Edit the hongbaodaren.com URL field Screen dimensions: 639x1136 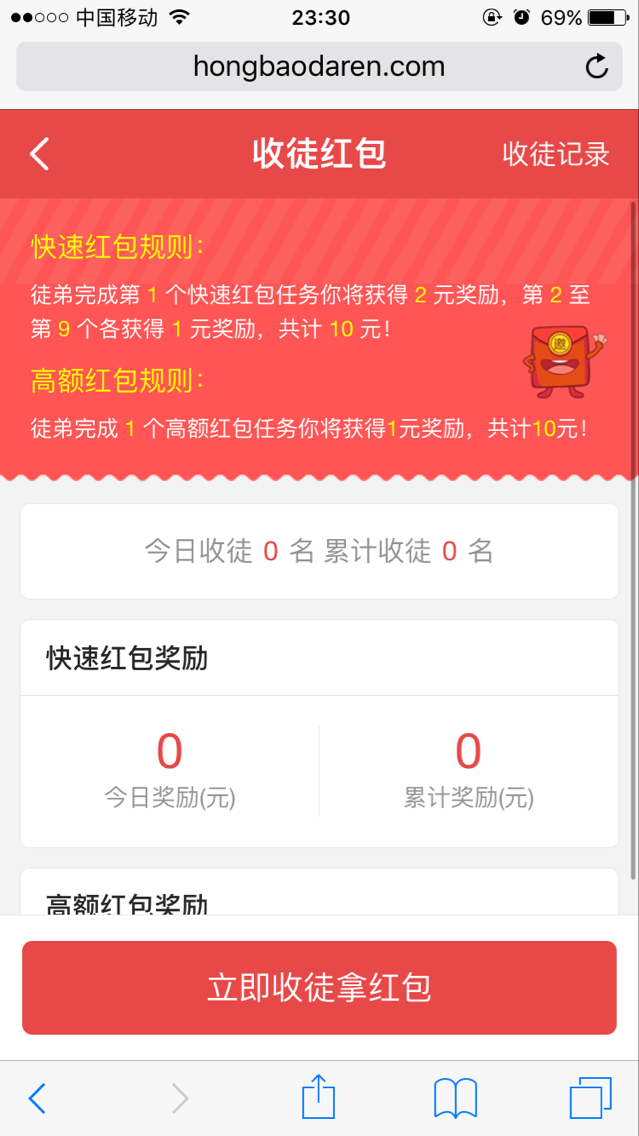click(319, 67)
